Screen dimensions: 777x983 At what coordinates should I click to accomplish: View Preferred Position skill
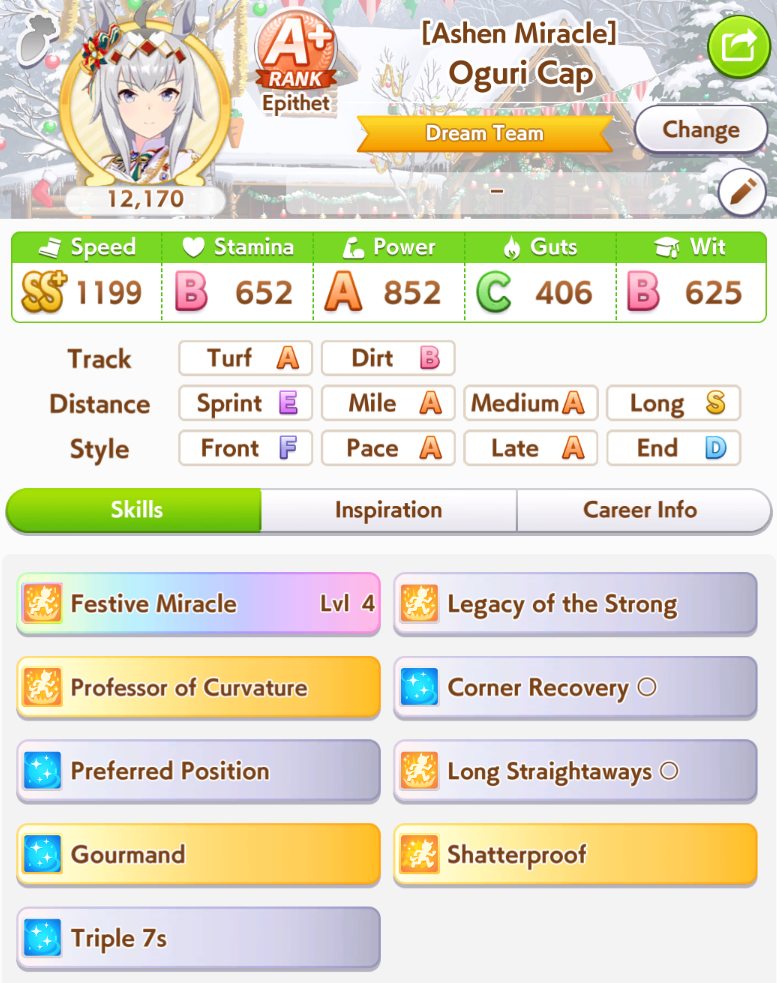tap(198, 771)
